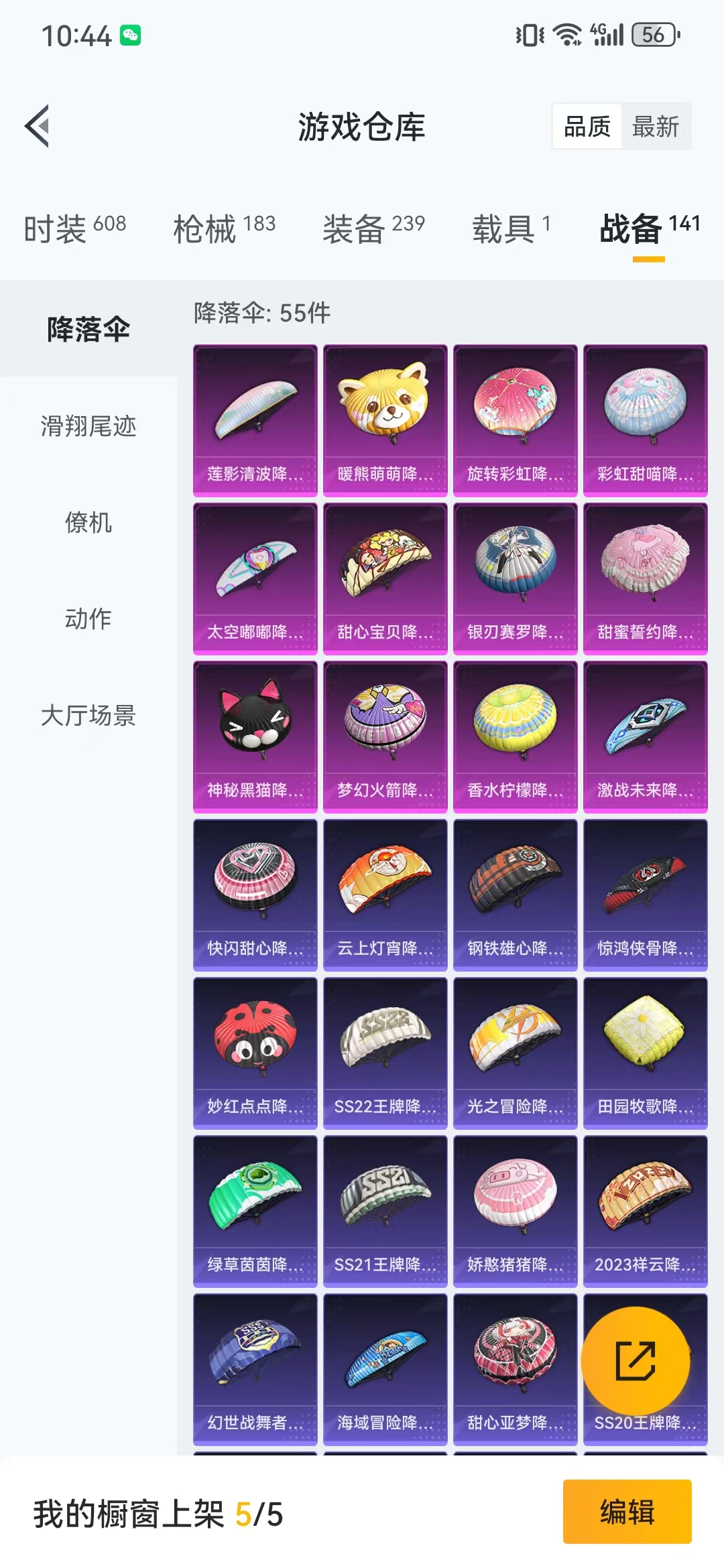The height and width of the screenshot is (1568, 724).
Task: Open the 妙红点点 ladybug parachute
Action: point(255,1053)
